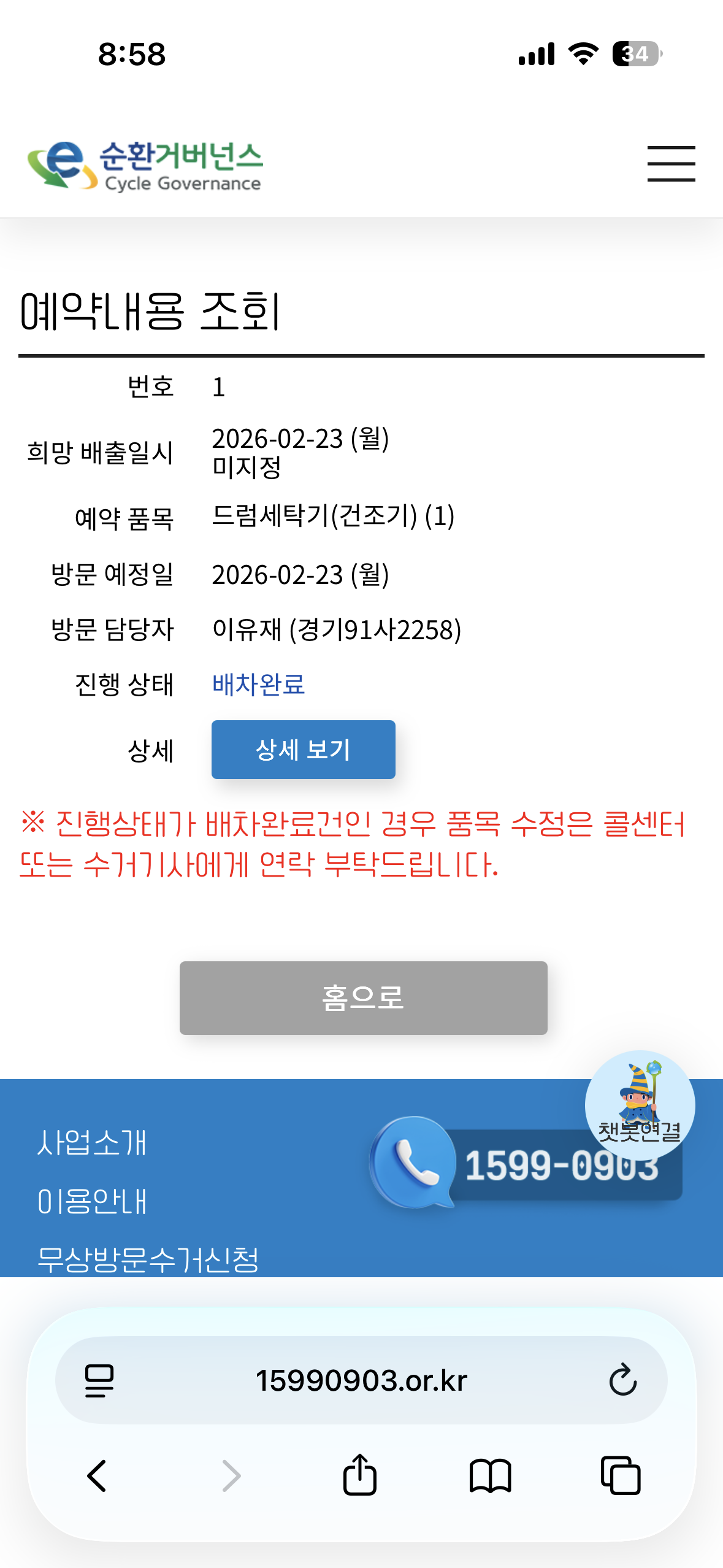723x1568 pixels.
Task: Open the page settings icon in address bar
Action: pyautogui.click(x=99, y=1381)
